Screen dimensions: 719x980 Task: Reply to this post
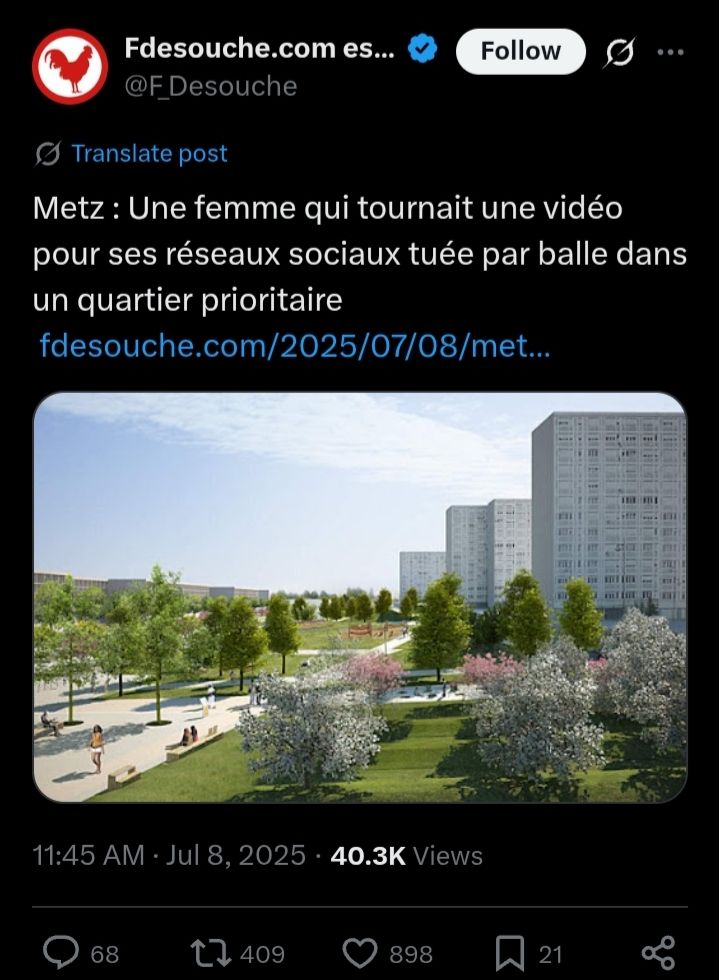[x=63, y=953]
